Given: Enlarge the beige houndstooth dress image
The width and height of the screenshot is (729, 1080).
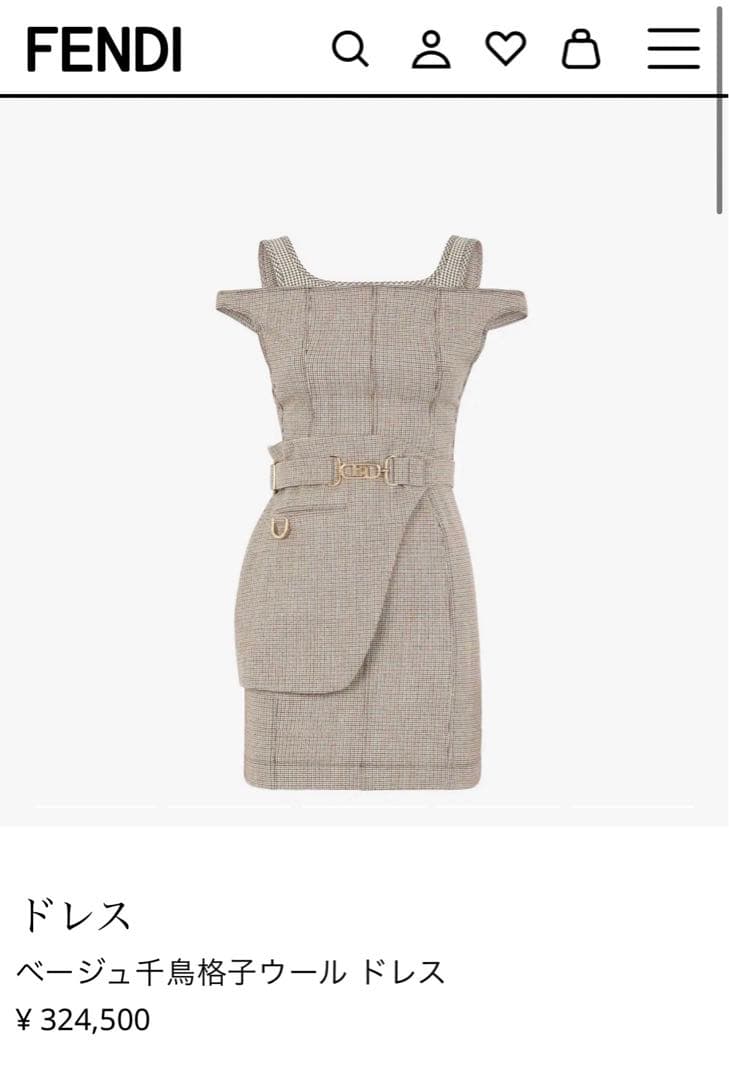Looking at the screenshot, I should (x=372, y=510).
